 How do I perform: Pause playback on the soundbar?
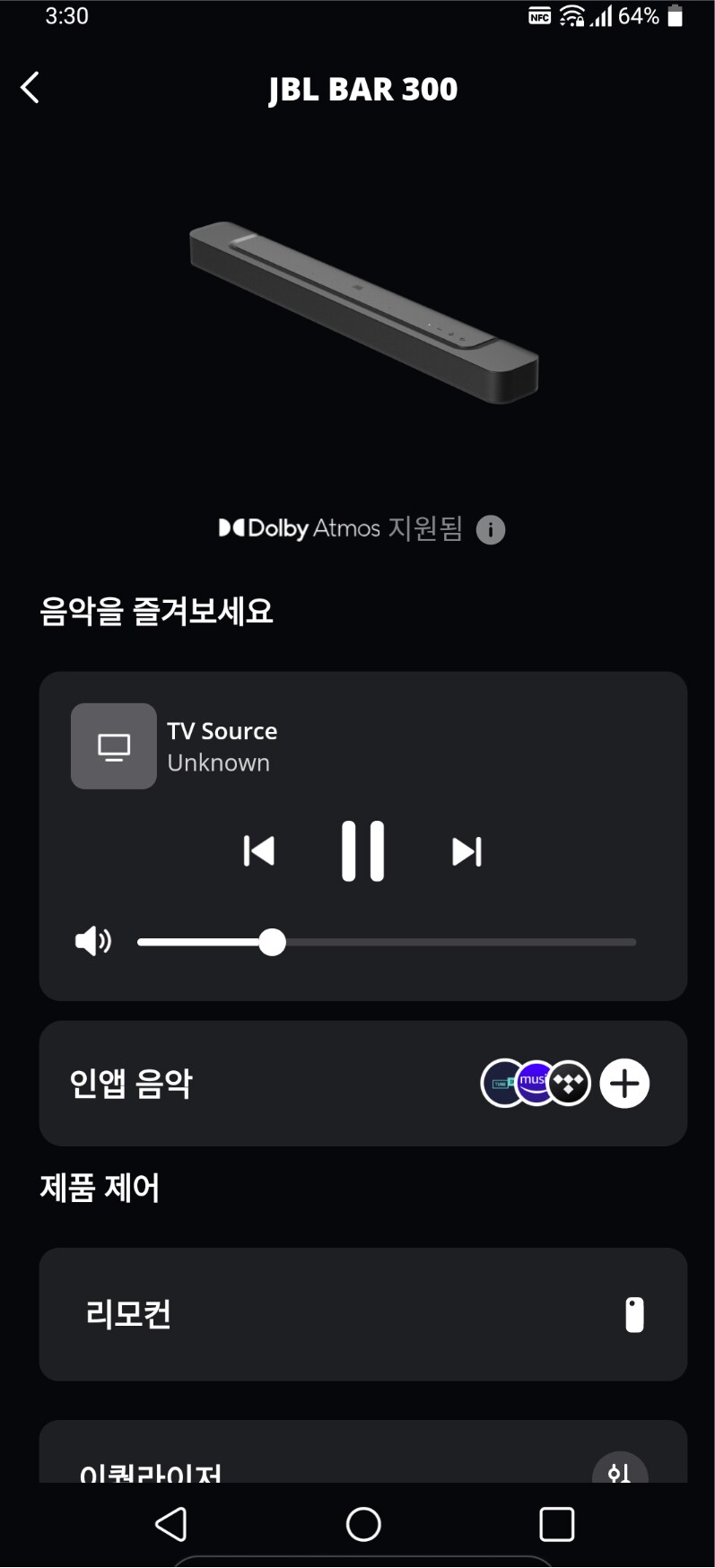[362, 850]
